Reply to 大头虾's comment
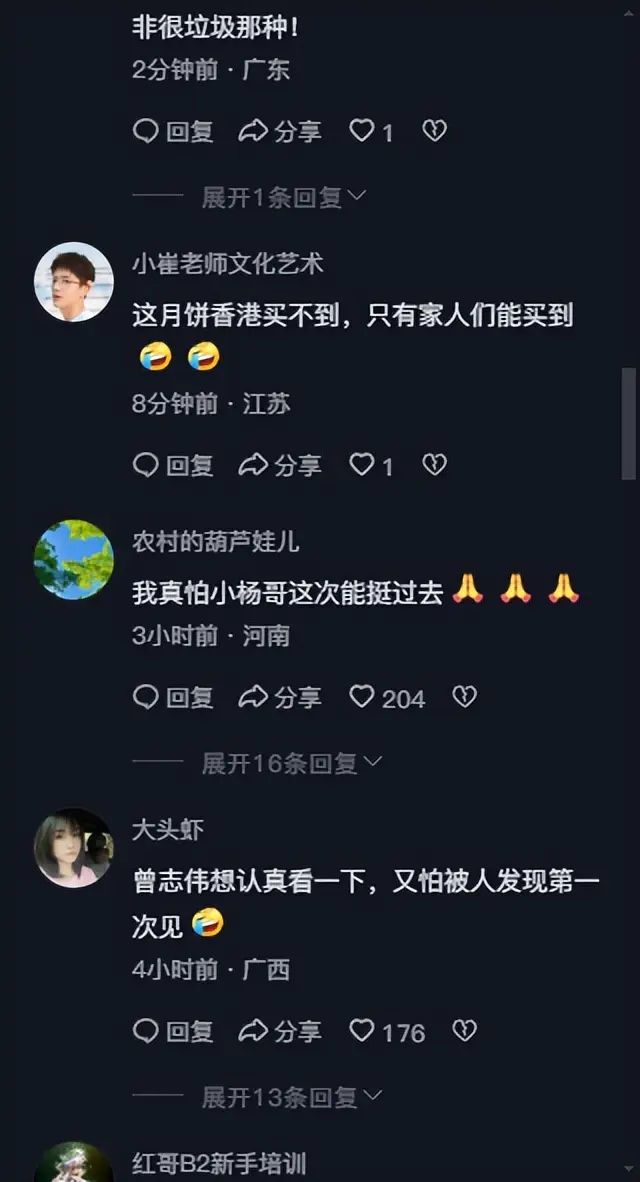Screen dimensions: 640x1182 pos(173,1031)
